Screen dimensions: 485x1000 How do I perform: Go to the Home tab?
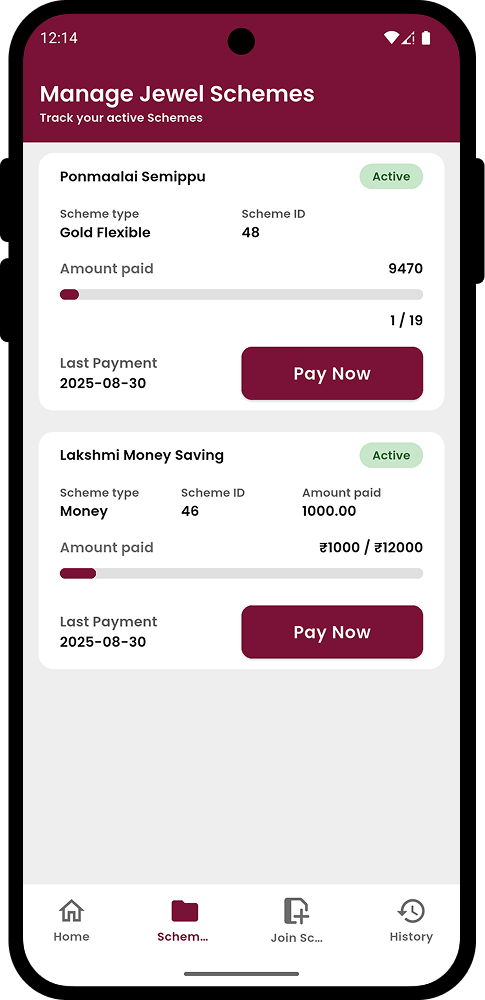[71, 920]
